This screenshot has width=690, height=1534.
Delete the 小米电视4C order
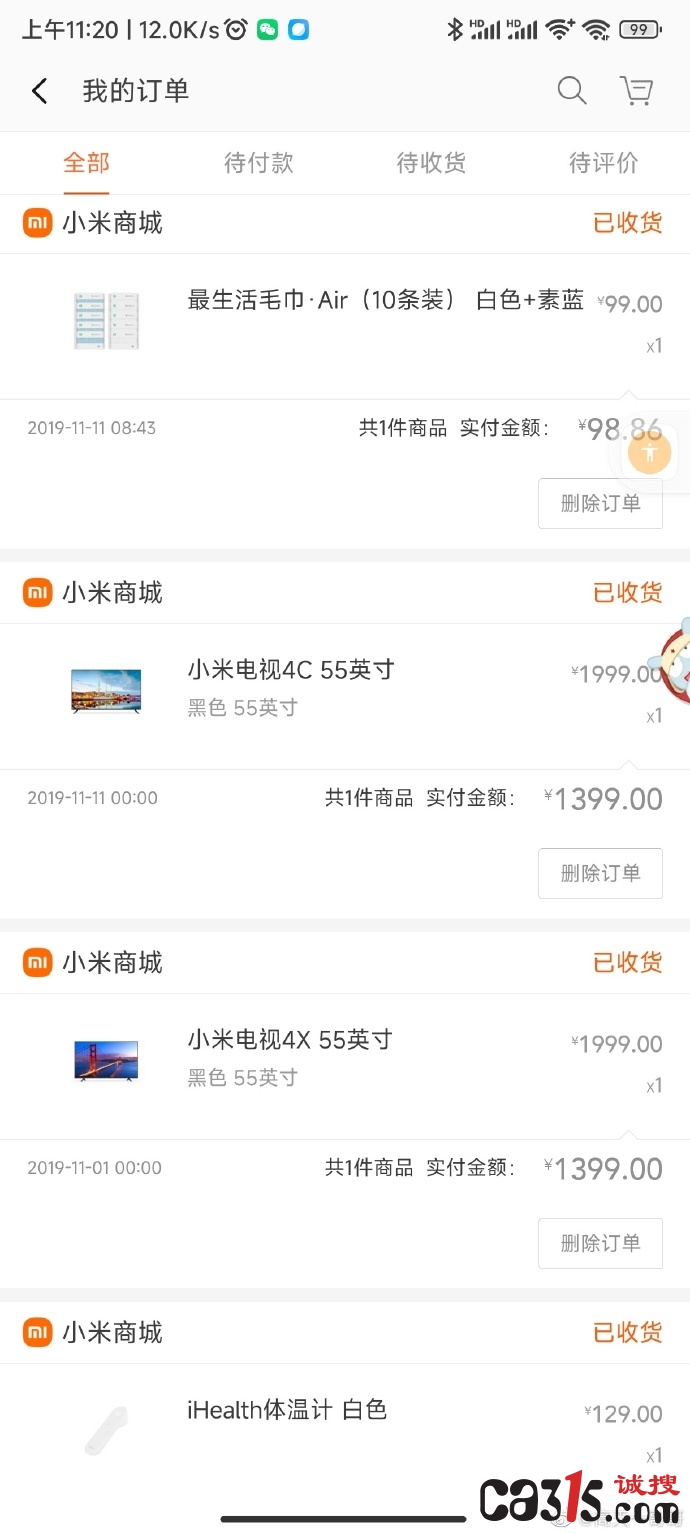[x=600, y=873]
